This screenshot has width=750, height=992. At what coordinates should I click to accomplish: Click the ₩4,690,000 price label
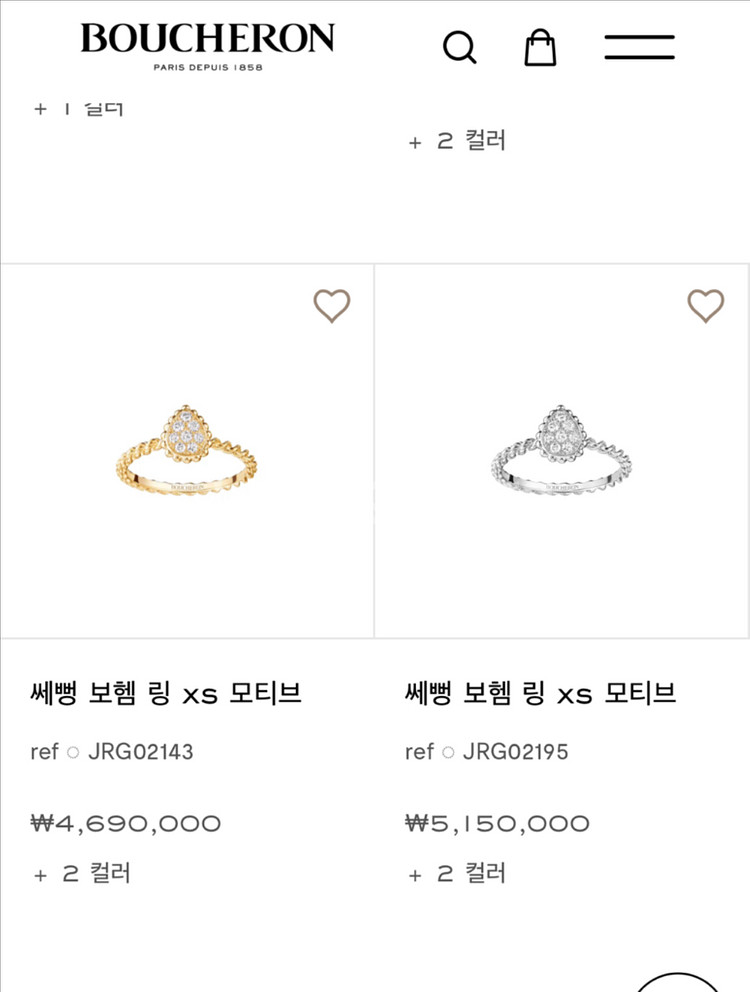point(123,822)
